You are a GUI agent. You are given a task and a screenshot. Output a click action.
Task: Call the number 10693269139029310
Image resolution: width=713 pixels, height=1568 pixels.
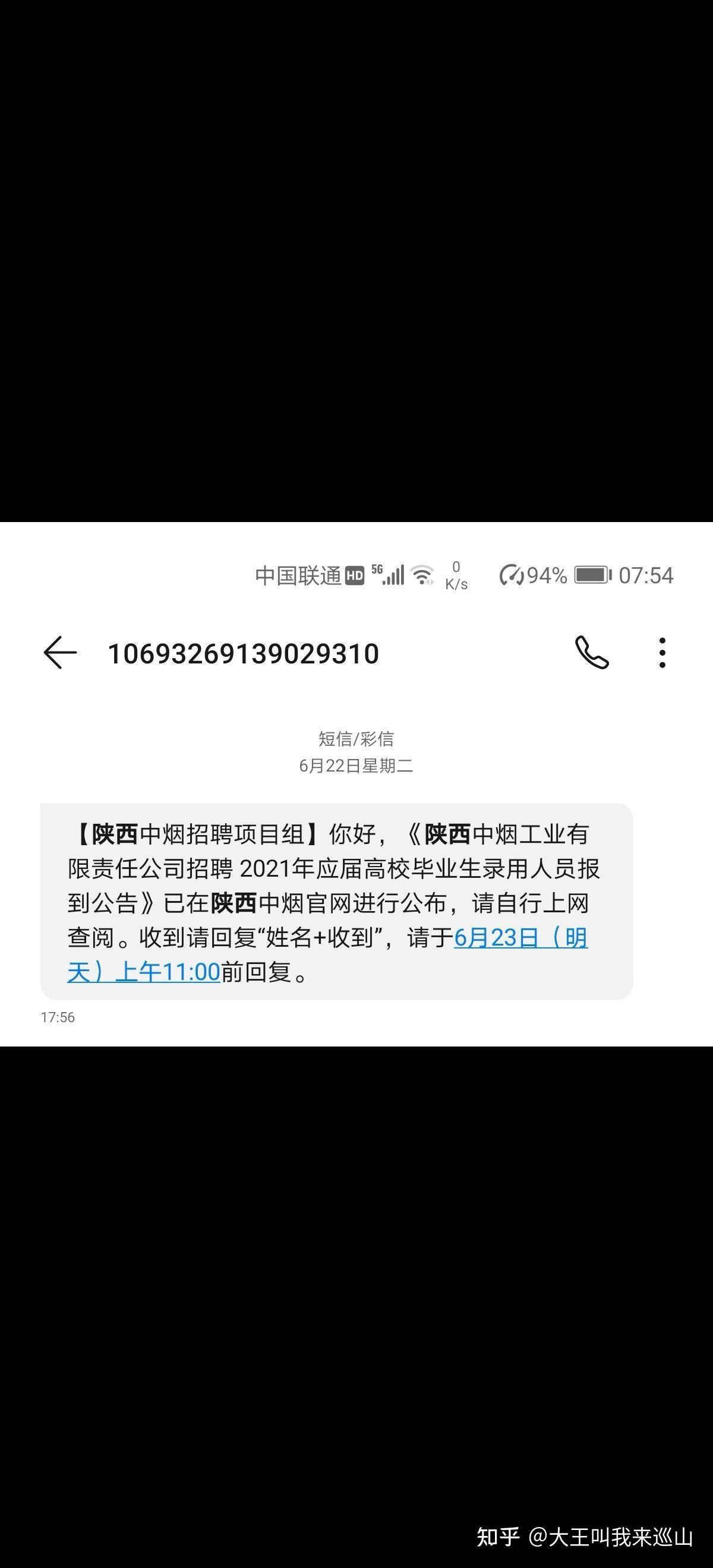[x=592, y=653]
